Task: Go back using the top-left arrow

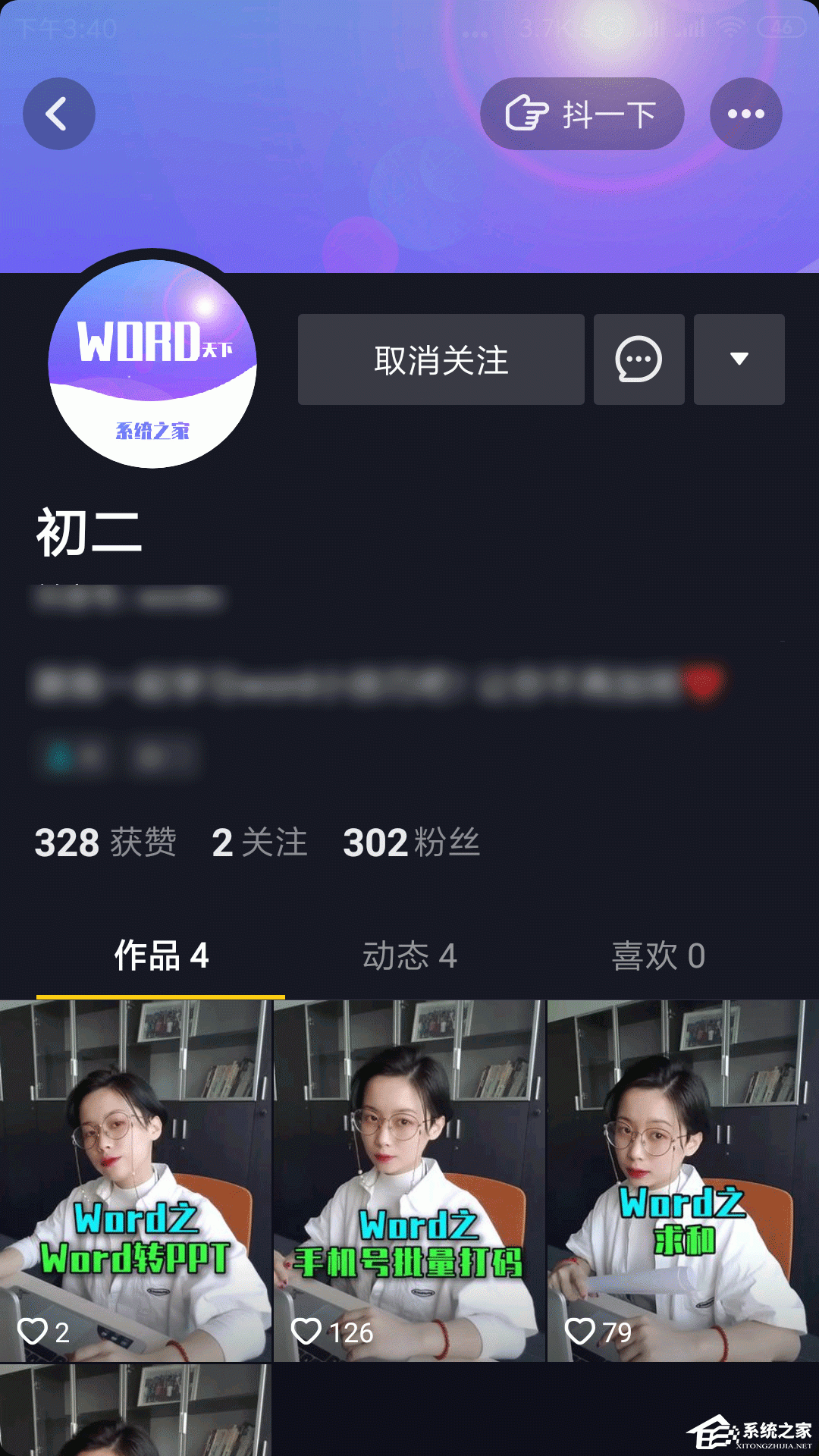Action: (x=58, y=114)
